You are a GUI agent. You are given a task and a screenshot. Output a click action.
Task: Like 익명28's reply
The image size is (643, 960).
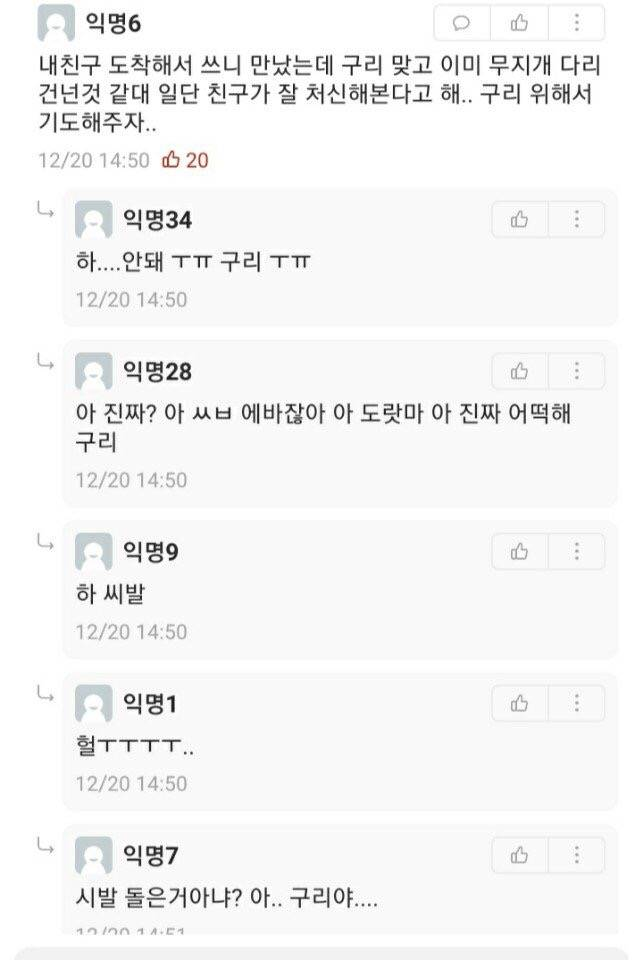(x=520, y=371)
